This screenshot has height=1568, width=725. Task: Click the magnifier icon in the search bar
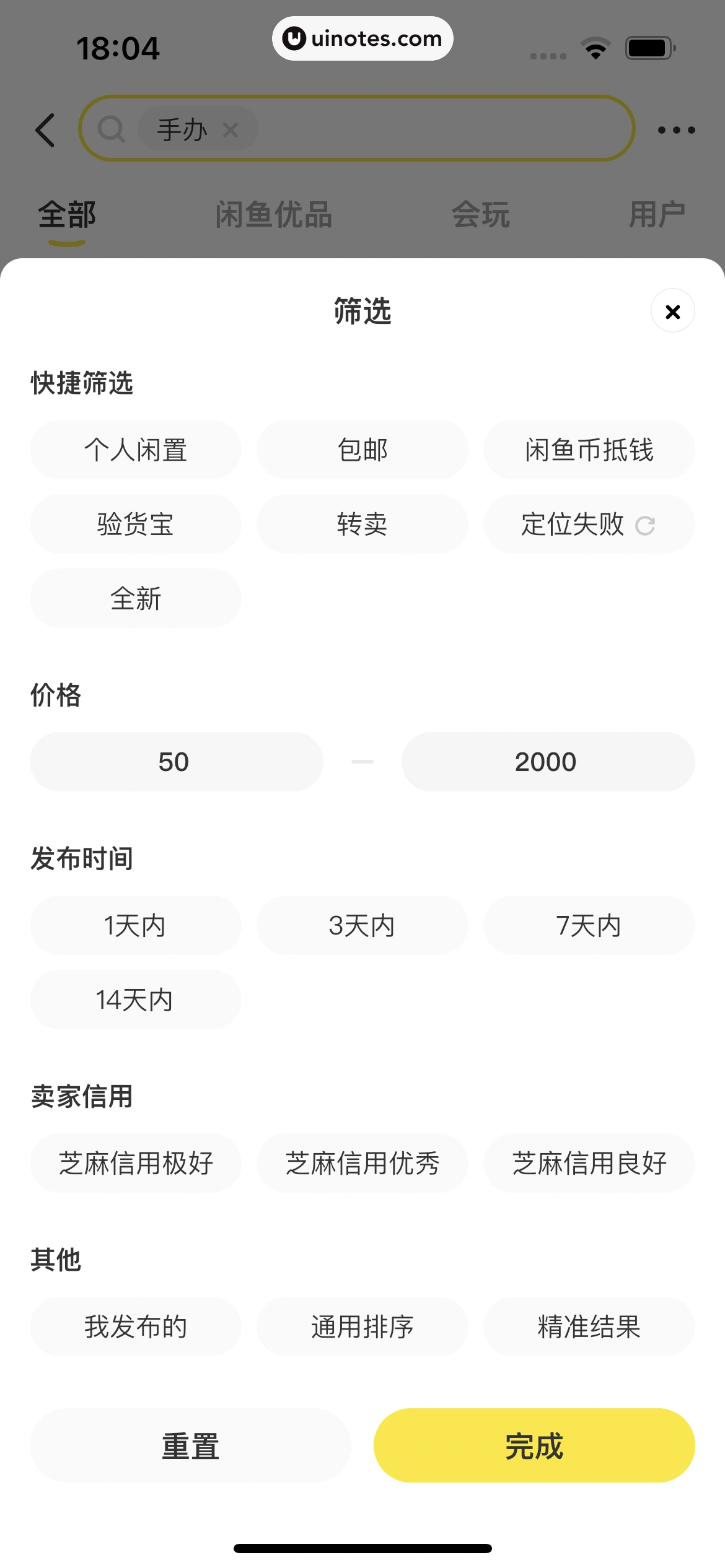point(112,129)
